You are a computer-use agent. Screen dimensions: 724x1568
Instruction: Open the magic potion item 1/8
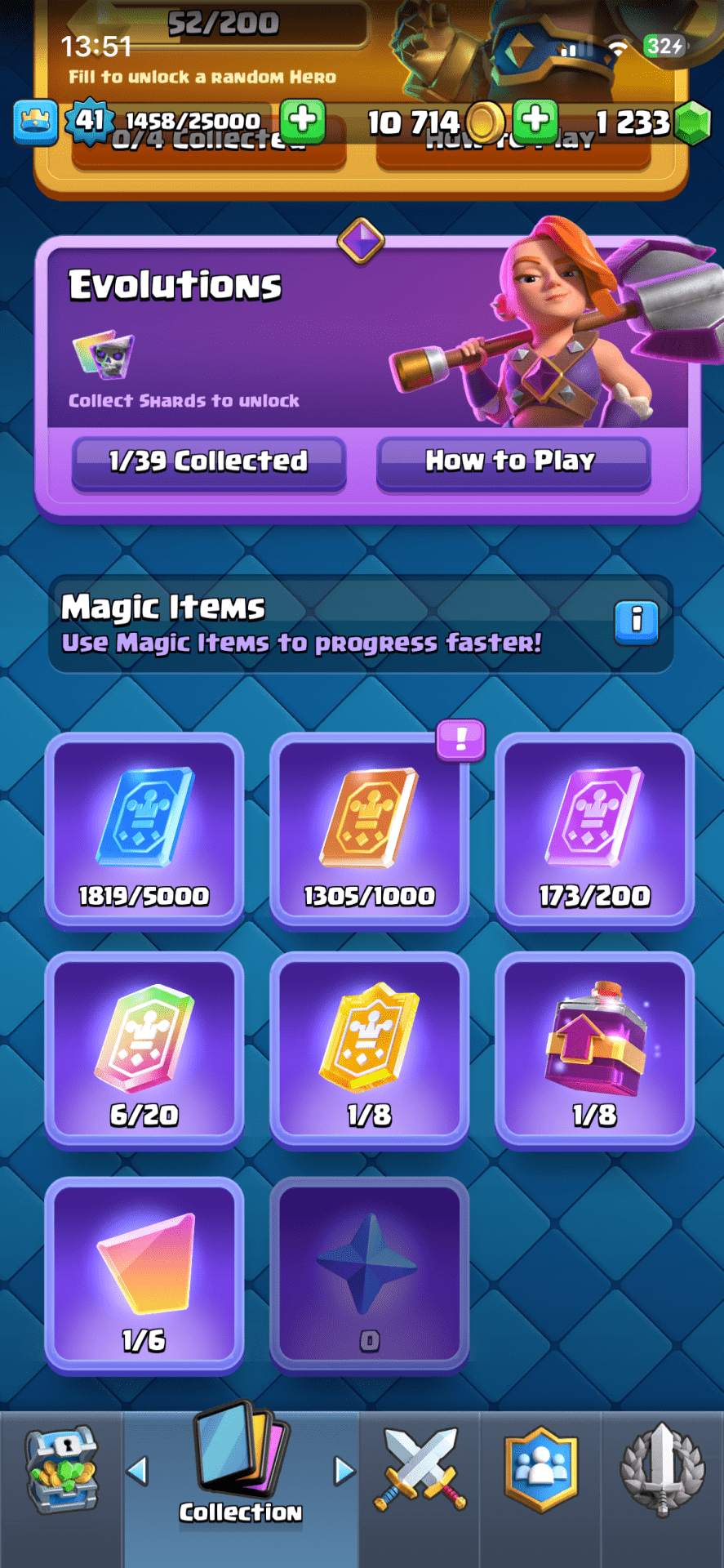click(x=594, y=1049)
